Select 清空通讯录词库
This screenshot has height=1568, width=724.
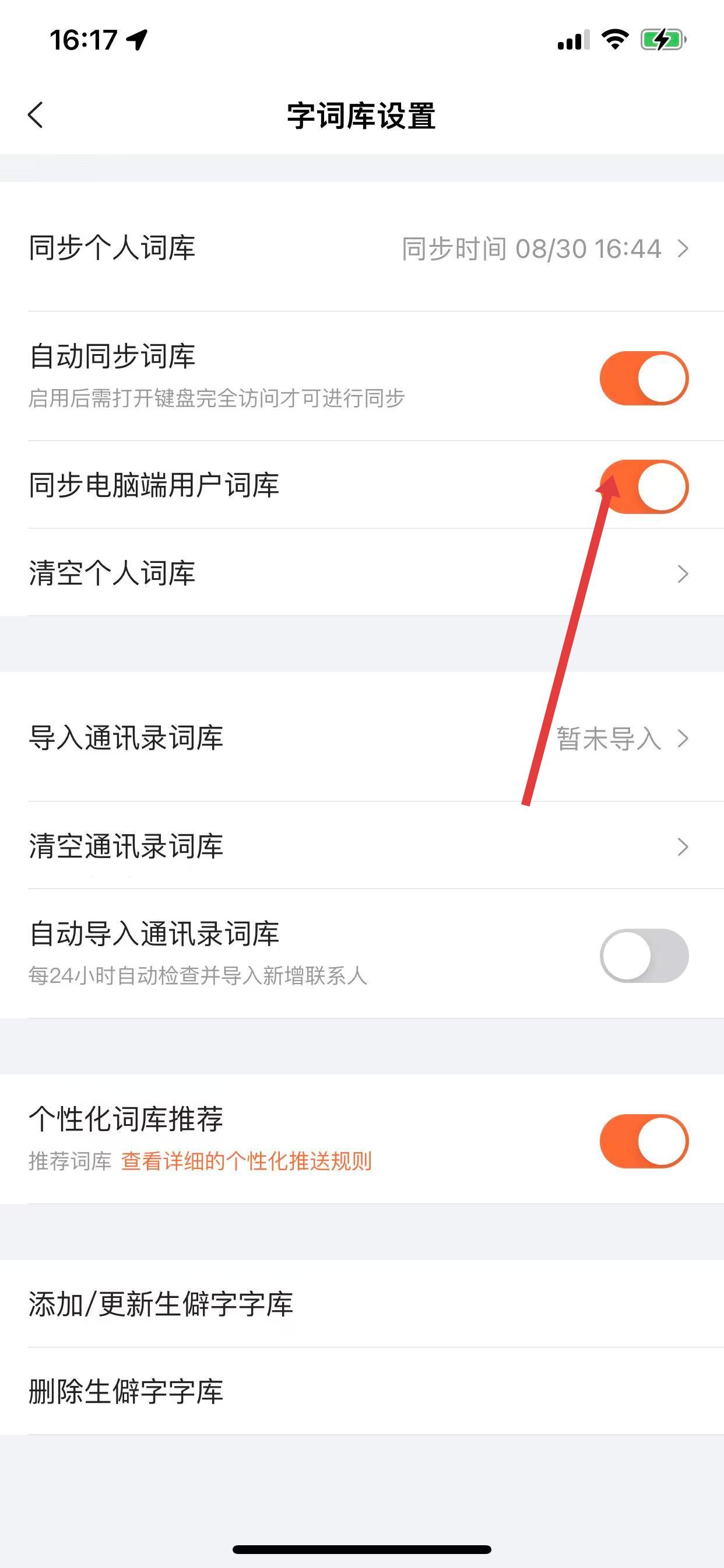(361, 846)
